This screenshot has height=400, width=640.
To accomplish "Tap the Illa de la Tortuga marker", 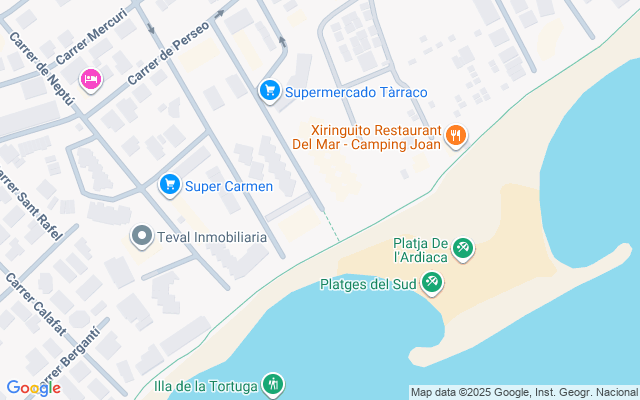I will click(273, 384).
